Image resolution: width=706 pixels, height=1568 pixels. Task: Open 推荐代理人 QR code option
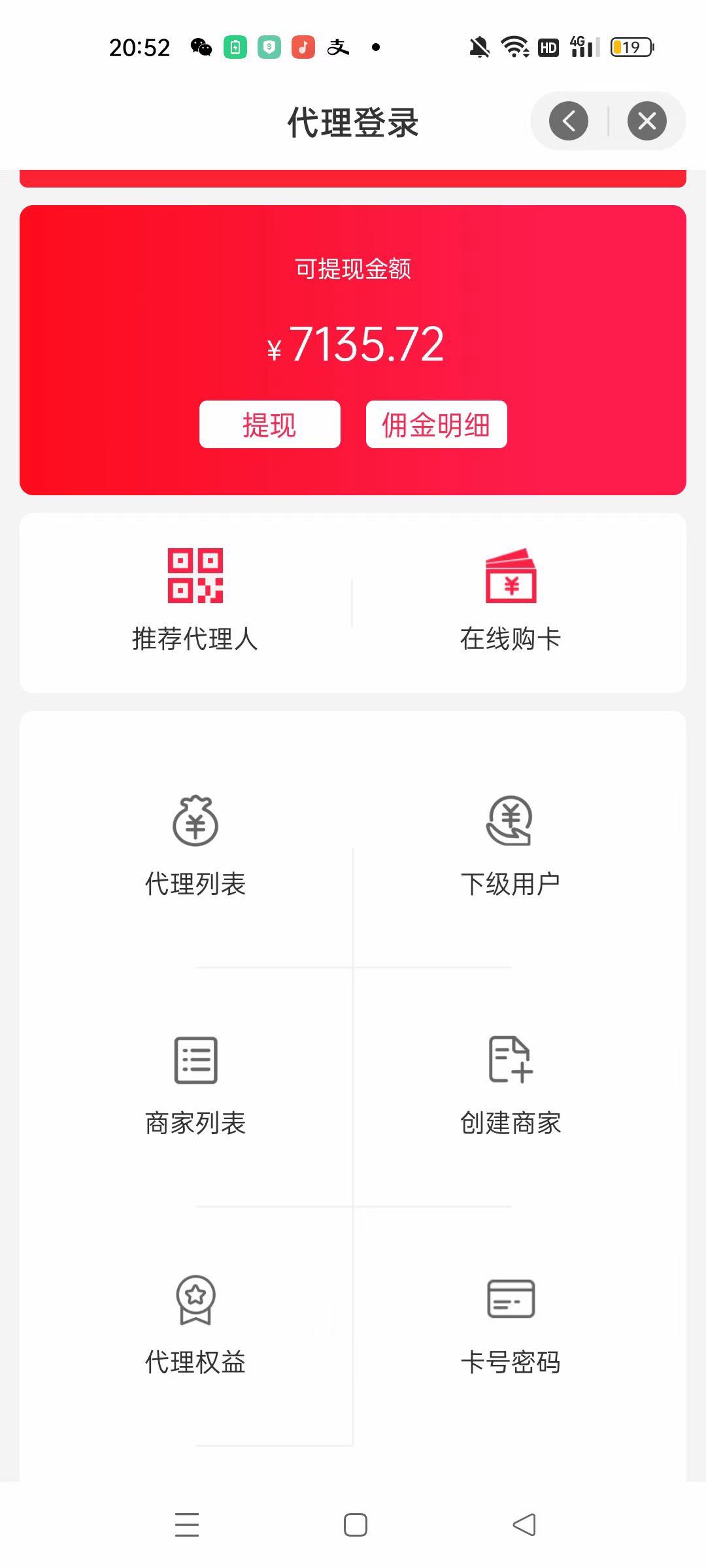(195, 601)
